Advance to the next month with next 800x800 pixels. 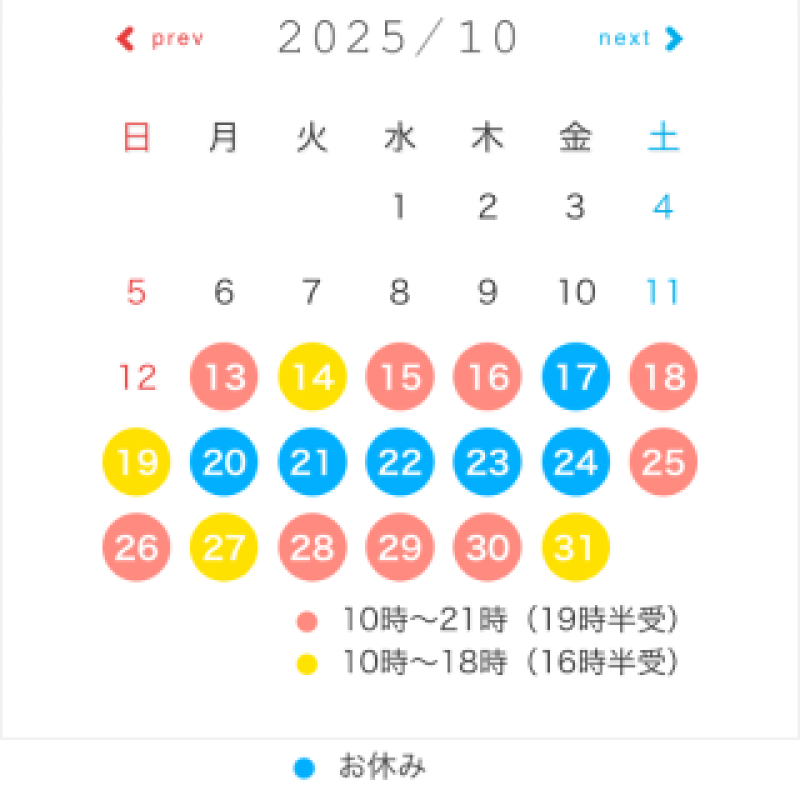[x=640, y=39]
